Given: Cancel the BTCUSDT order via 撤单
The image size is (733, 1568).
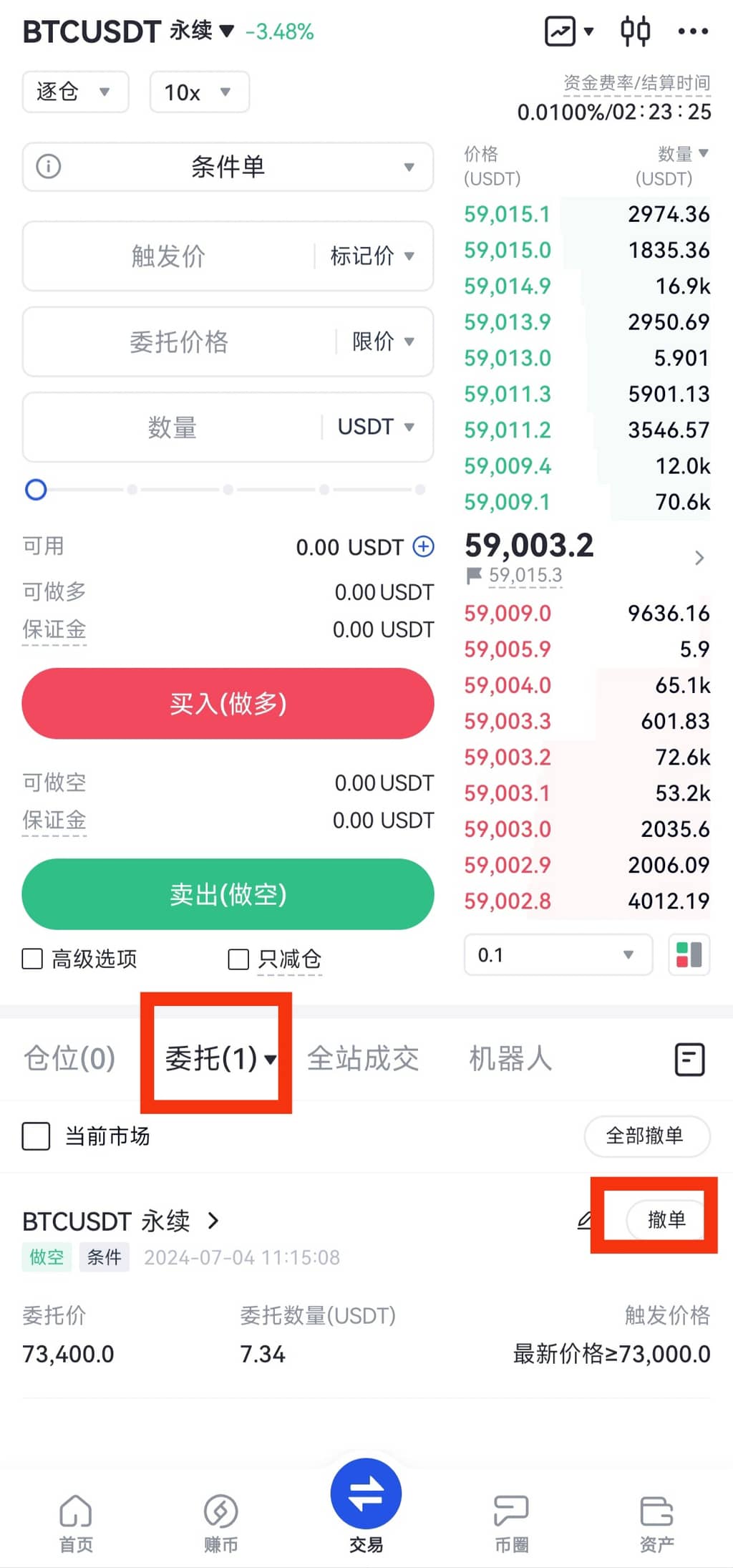Looking at the screenshot, I should pyautogui.click(x=666, y=1219).
